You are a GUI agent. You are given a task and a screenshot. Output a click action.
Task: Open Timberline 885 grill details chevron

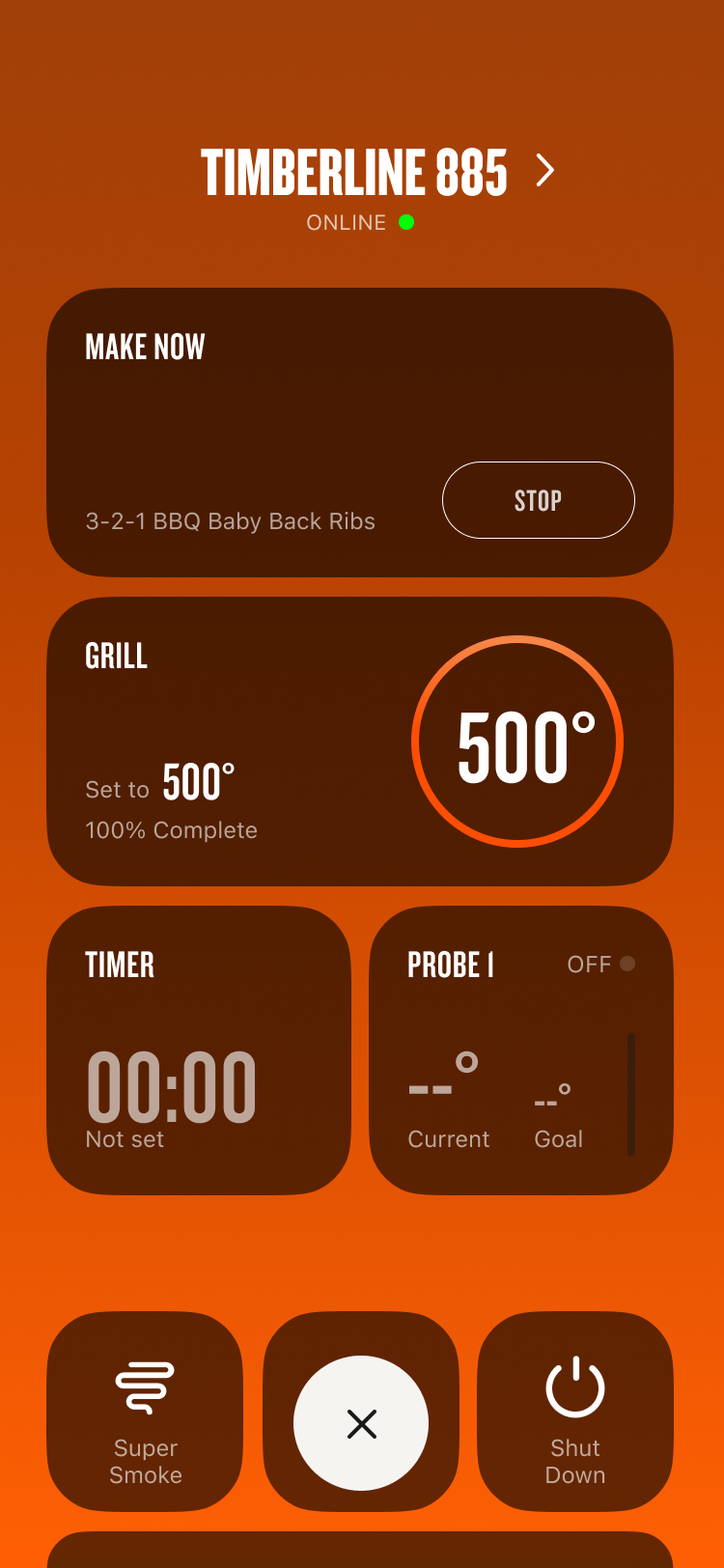pos(545,171)
